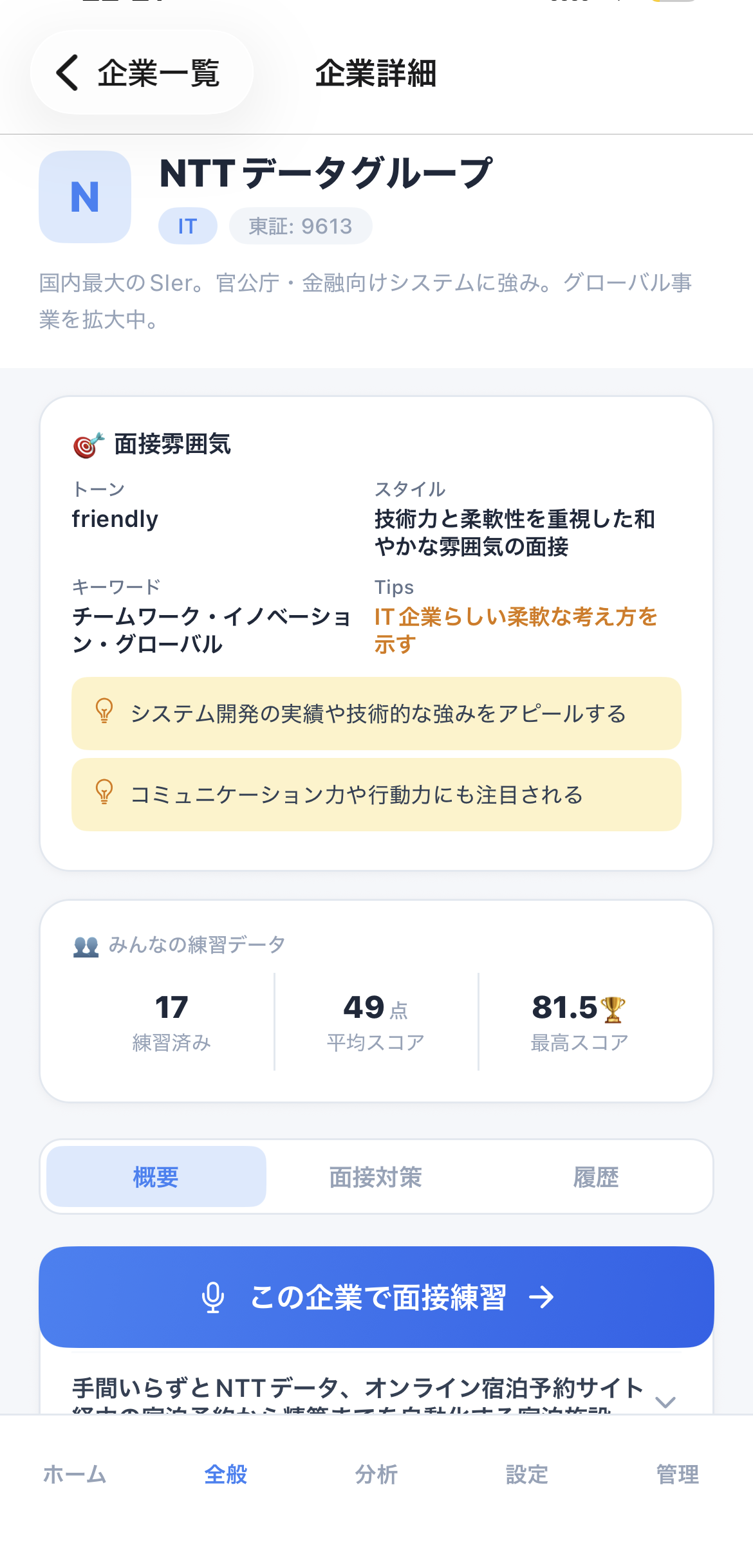Viewport: 753px width, 1568px height.
Task: Switch to the 面接対策 tab
Action: click(376, 1177)
